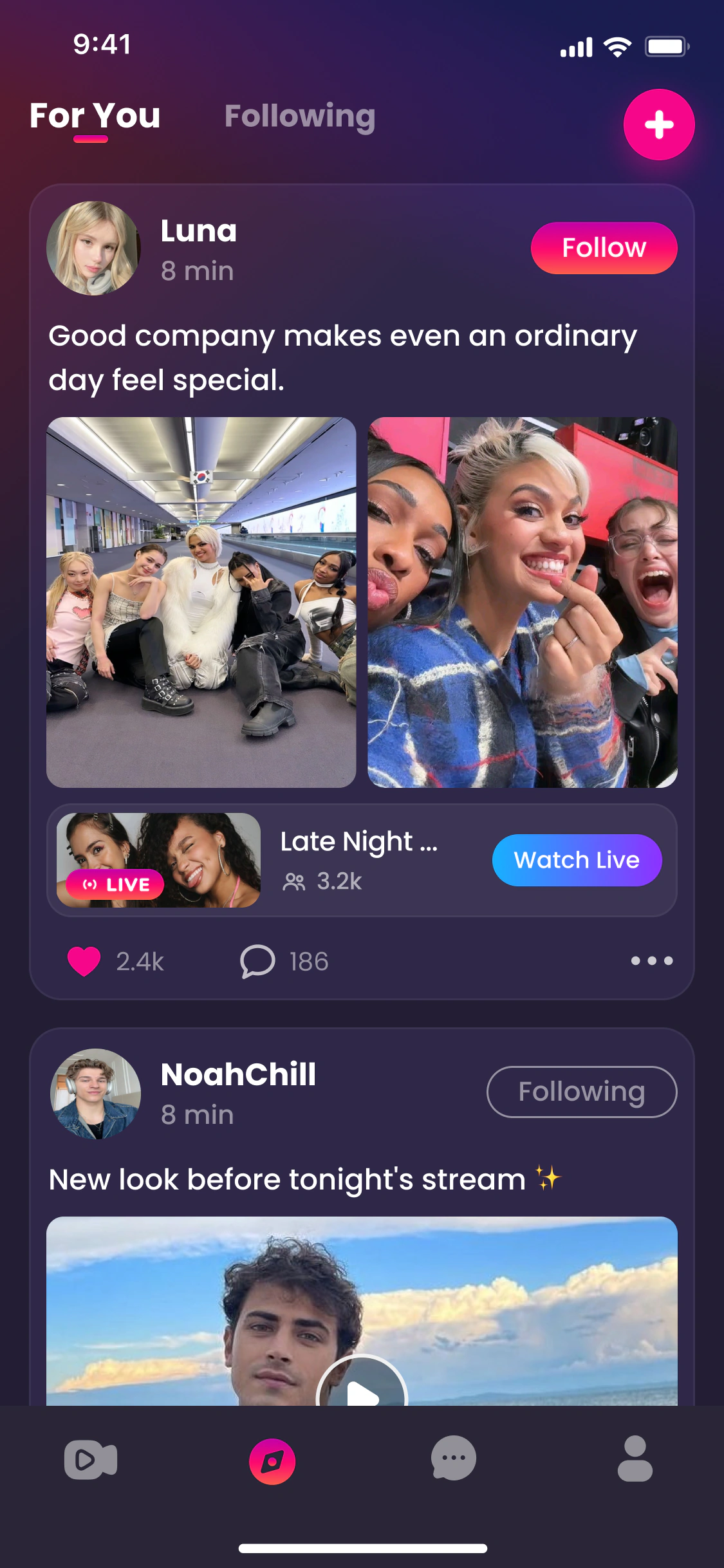Follow Luna

point(604,248)
